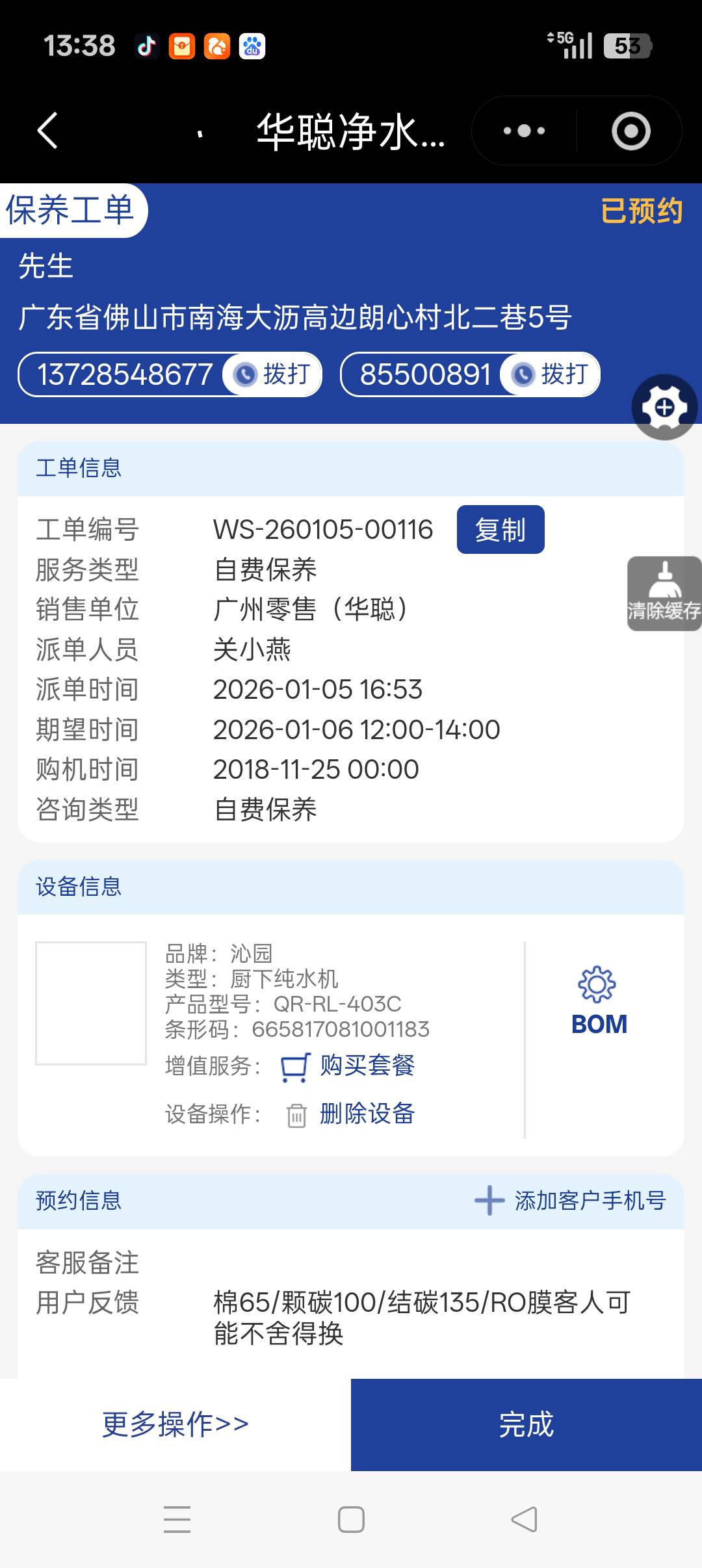
Task: Copy the work order number with 复制
Action: click(500, 530)
